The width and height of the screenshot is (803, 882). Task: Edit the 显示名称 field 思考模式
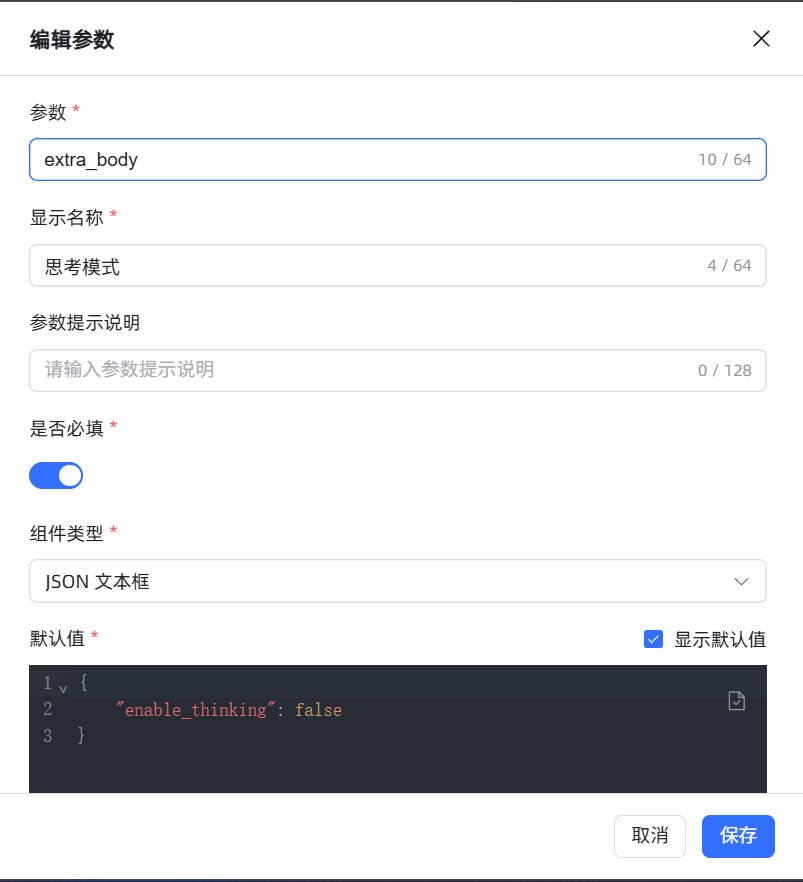tap(360, 266)
